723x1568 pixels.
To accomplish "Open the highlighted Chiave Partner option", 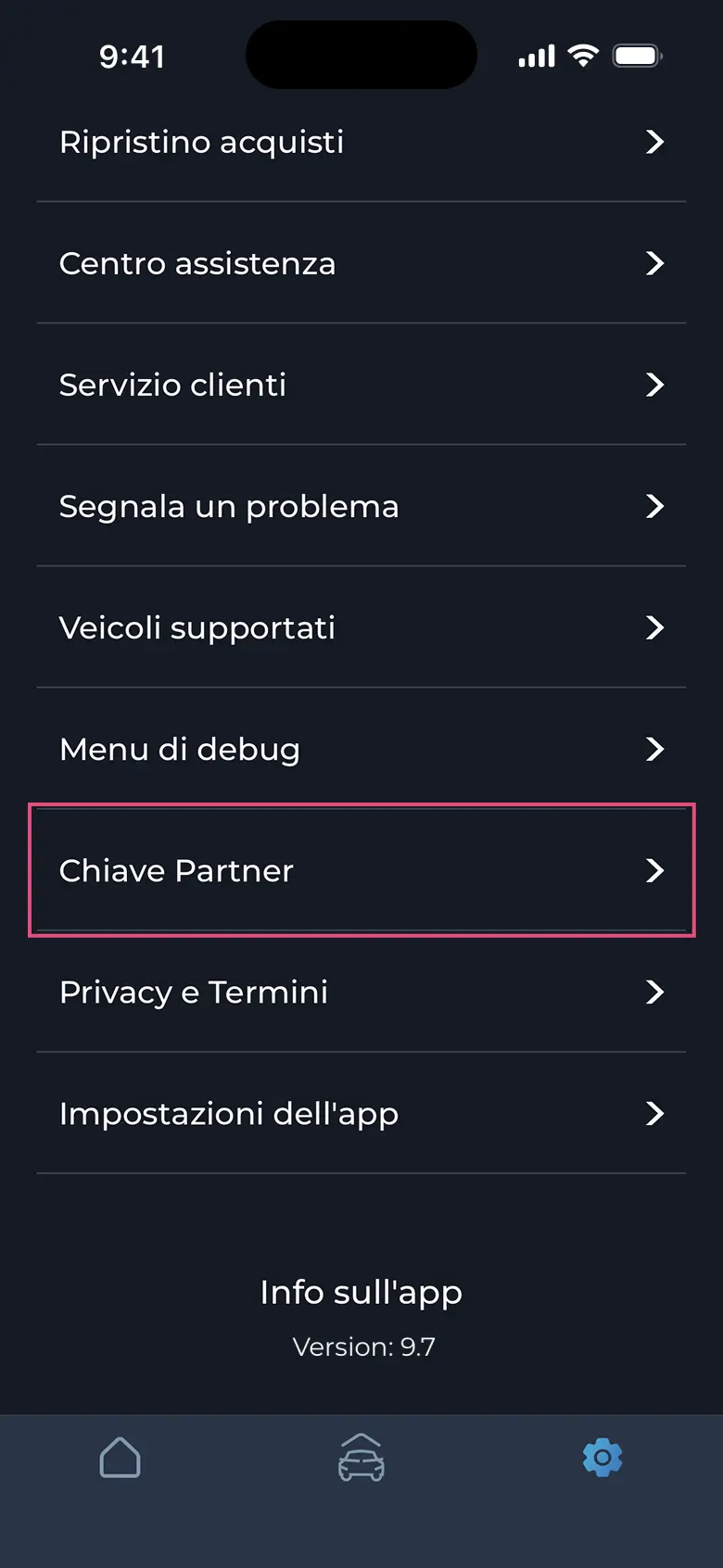I will [x=176, y=871].
